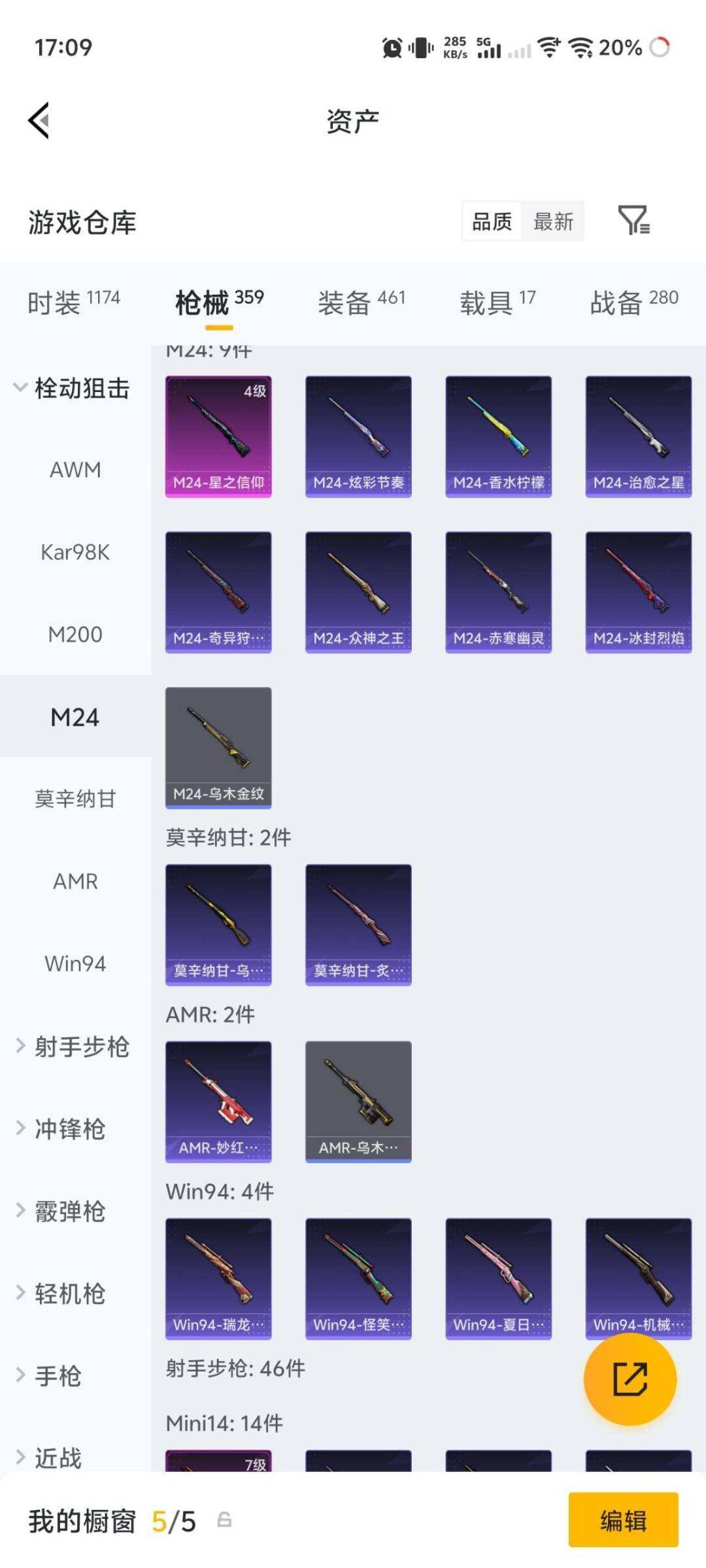Tap the Wi-Fi icon in the status bar
The height and width of the screenshot is (1568, 706).
click(549, 47)
